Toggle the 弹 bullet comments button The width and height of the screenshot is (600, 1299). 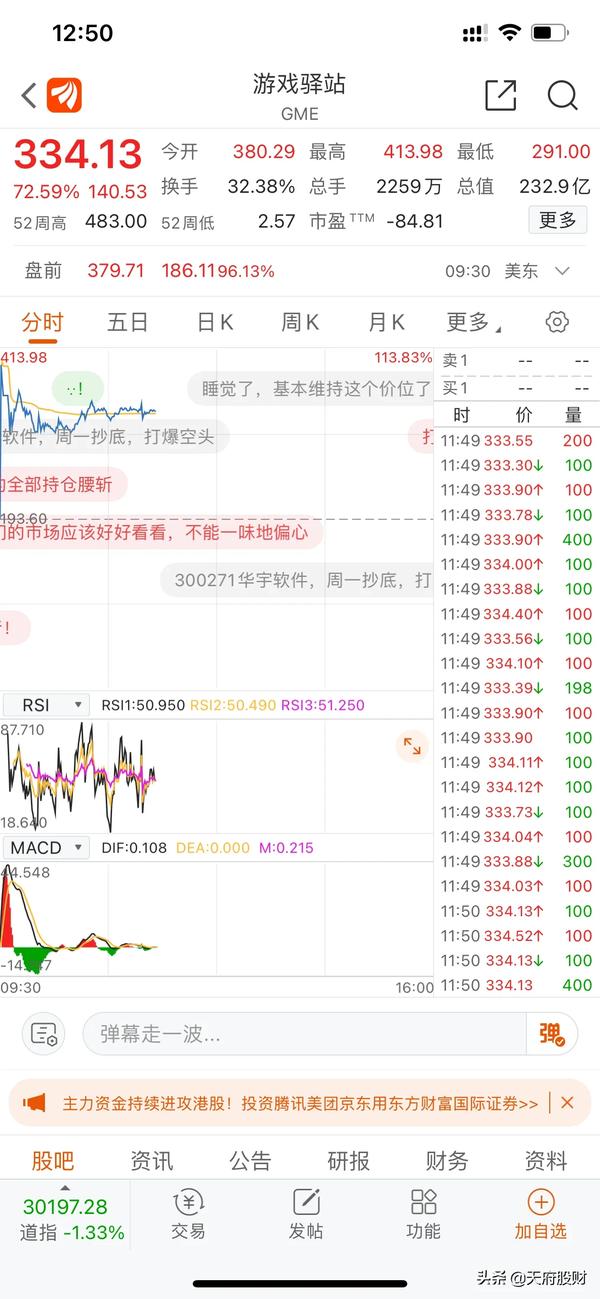[x=552, y=1034]
